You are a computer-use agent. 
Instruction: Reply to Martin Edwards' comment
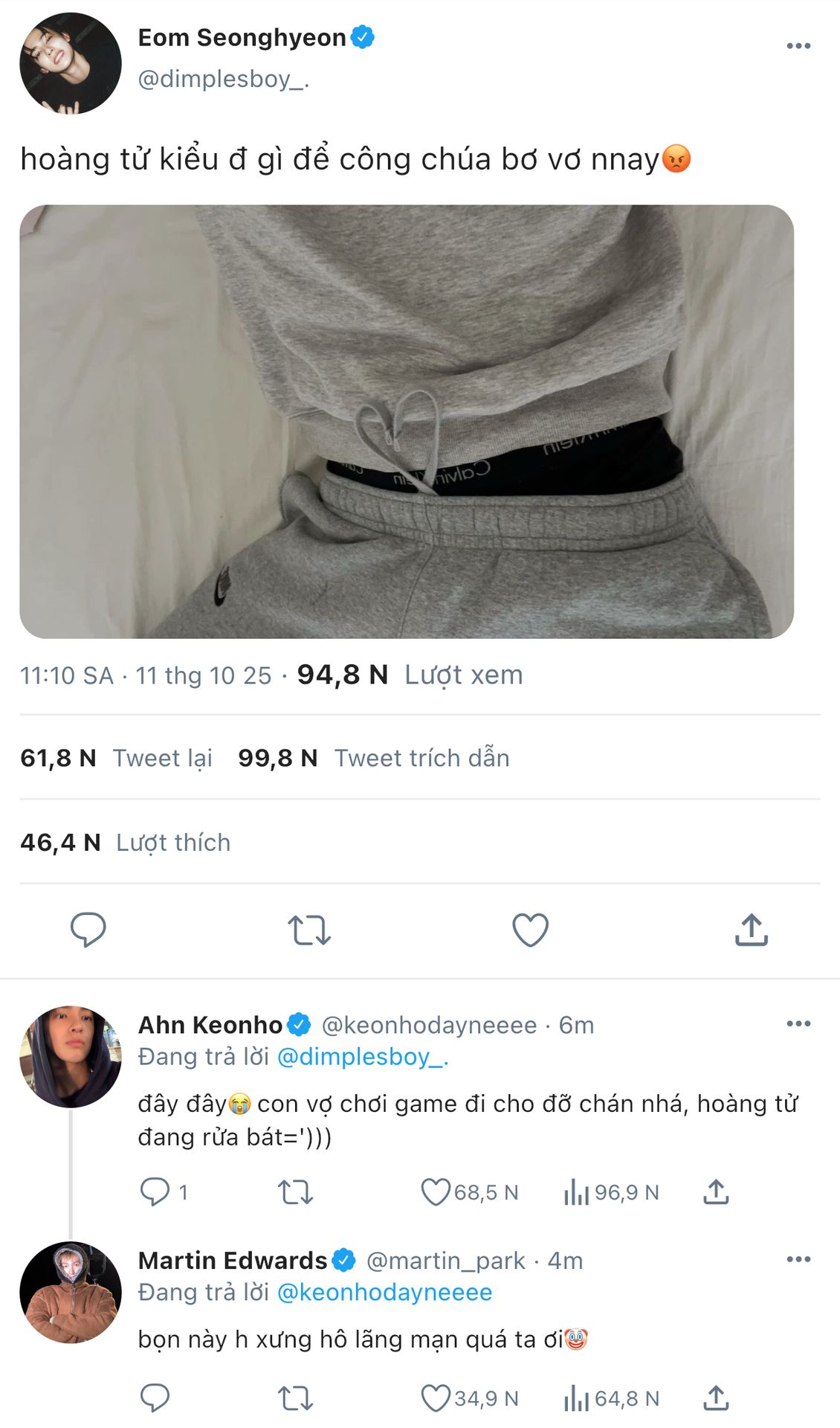(x=155, y=1398)
